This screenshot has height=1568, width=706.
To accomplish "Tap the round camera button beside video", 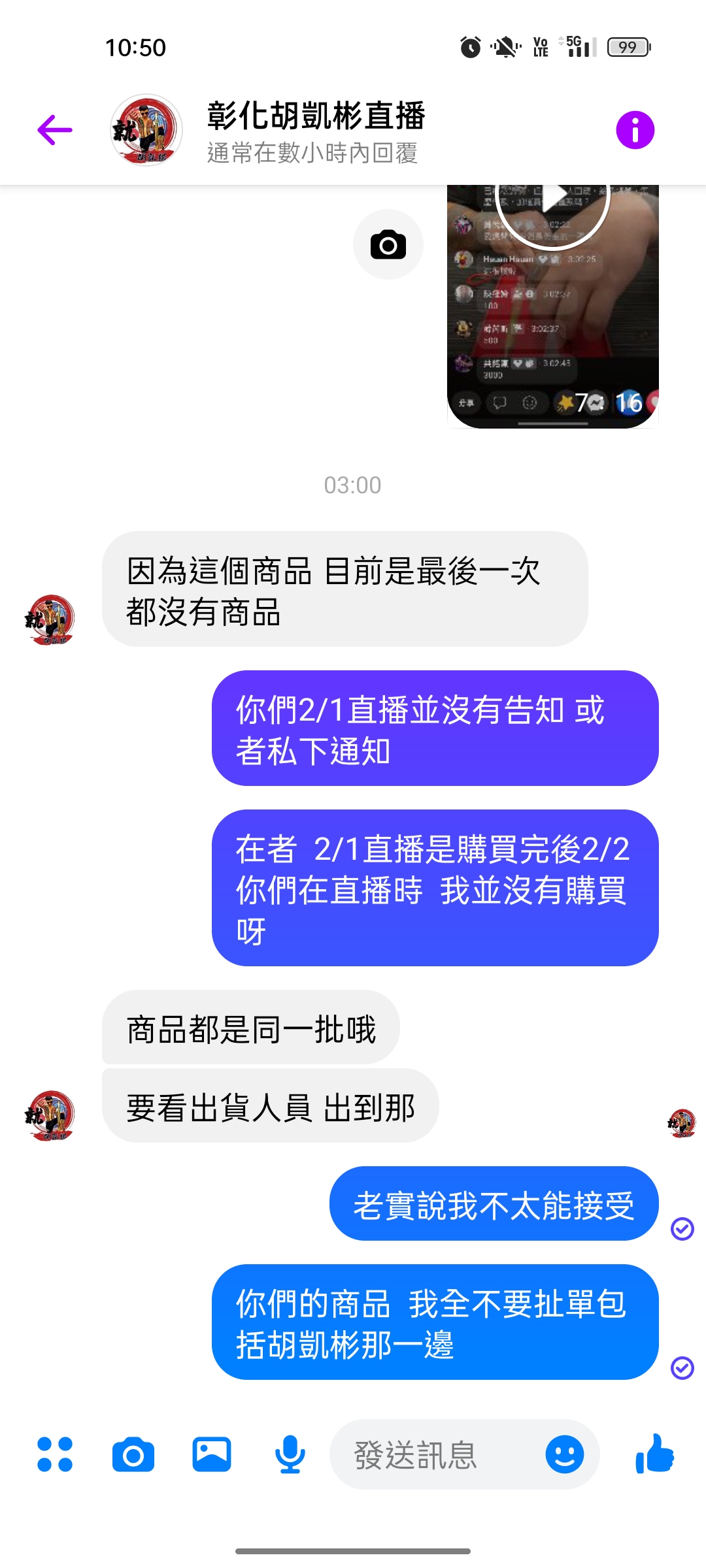I will coord(388,245).
